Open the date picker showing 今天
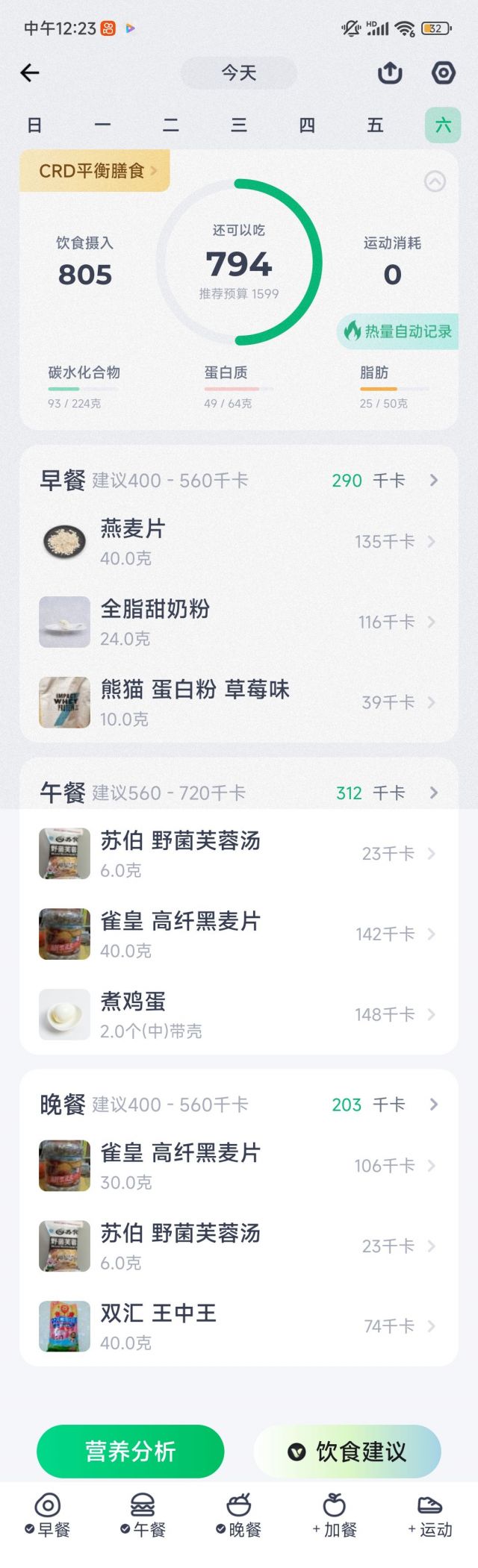Viewport: 478px width, 1568px height. coord(239,72)
